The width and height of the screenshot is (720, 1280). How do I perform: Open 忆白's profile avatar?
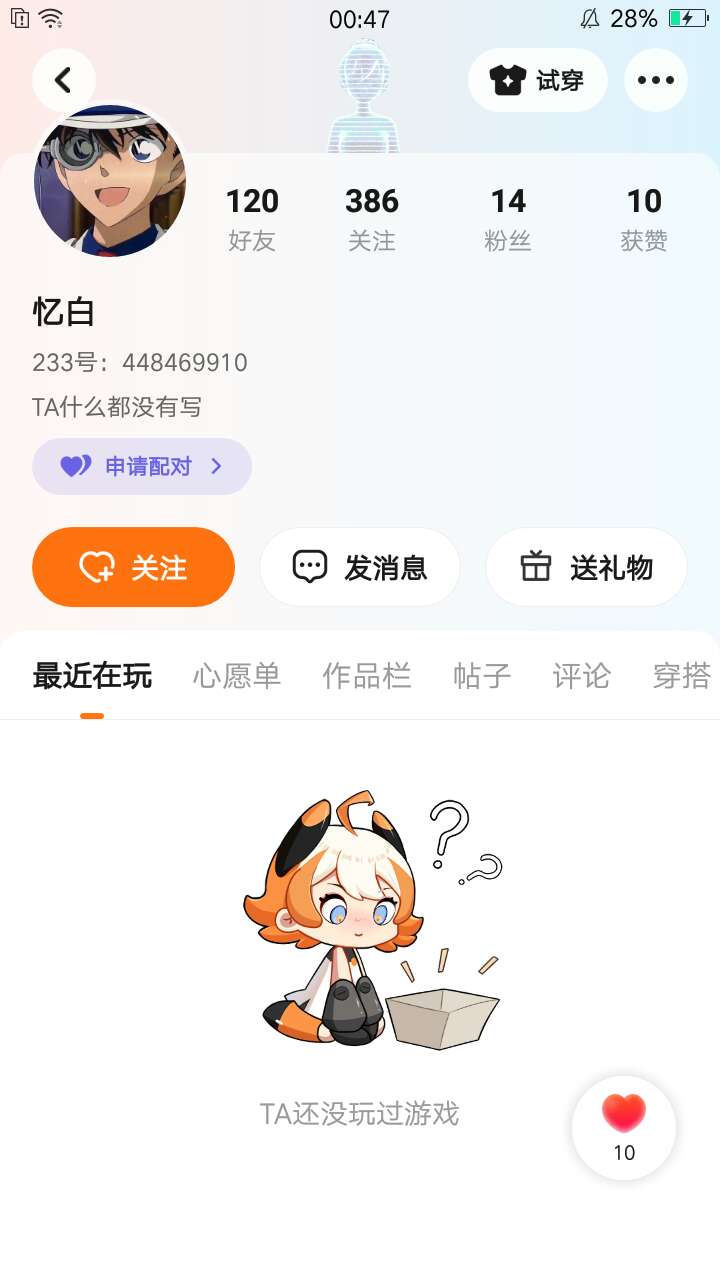tap(110, 180)
